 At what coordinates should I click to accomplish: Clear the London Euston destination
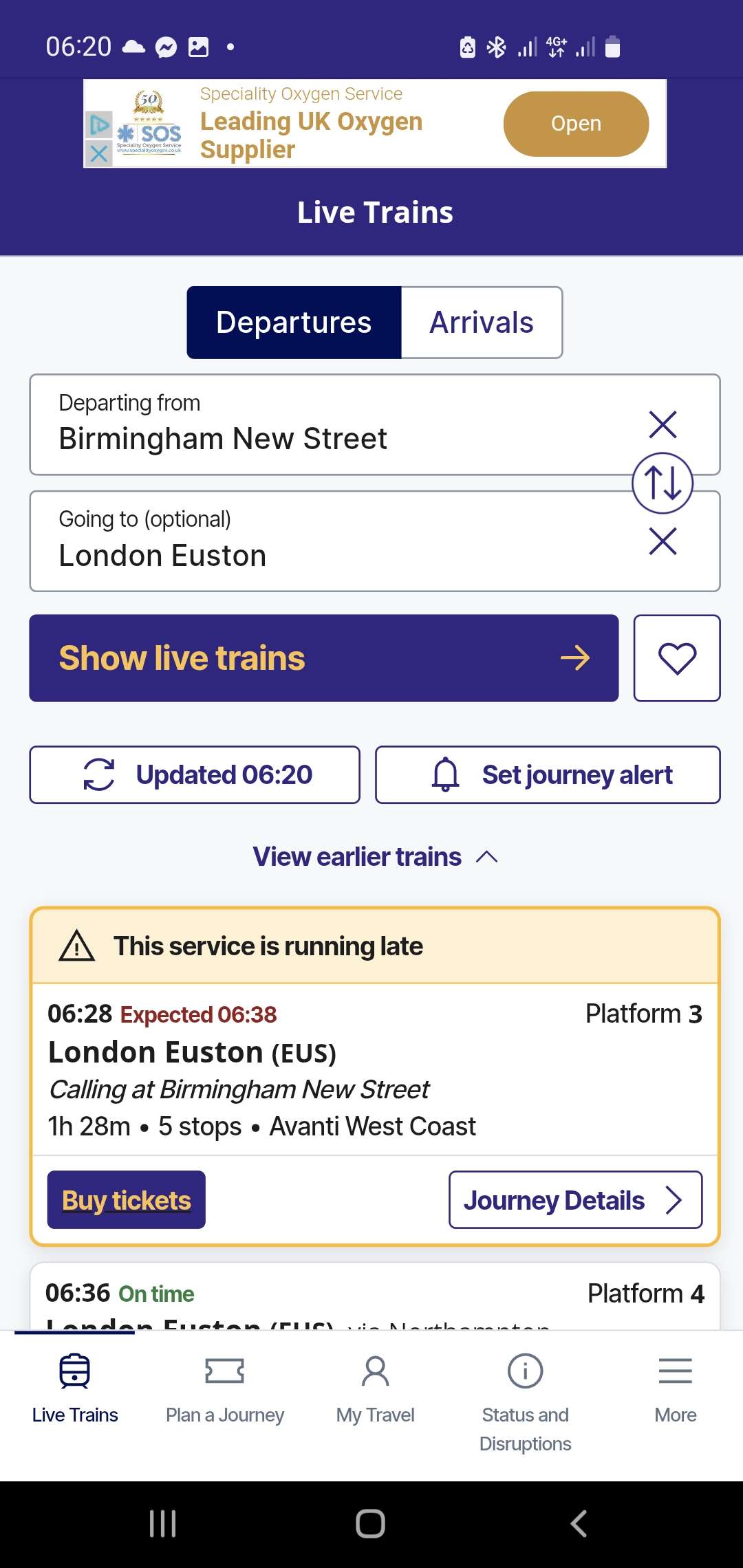tap(663, 541)
